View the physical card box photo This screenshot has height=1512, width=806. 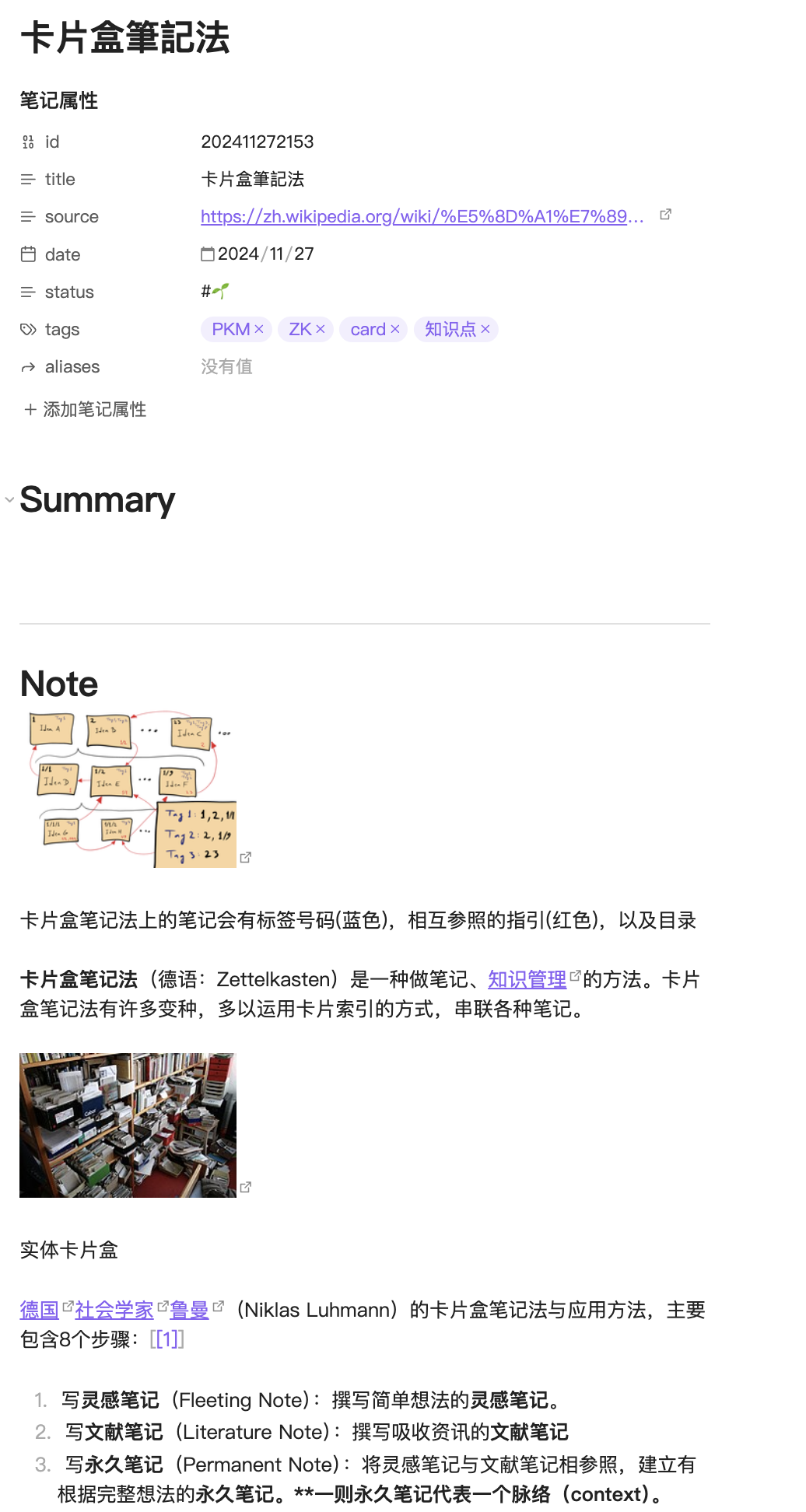128,1125
